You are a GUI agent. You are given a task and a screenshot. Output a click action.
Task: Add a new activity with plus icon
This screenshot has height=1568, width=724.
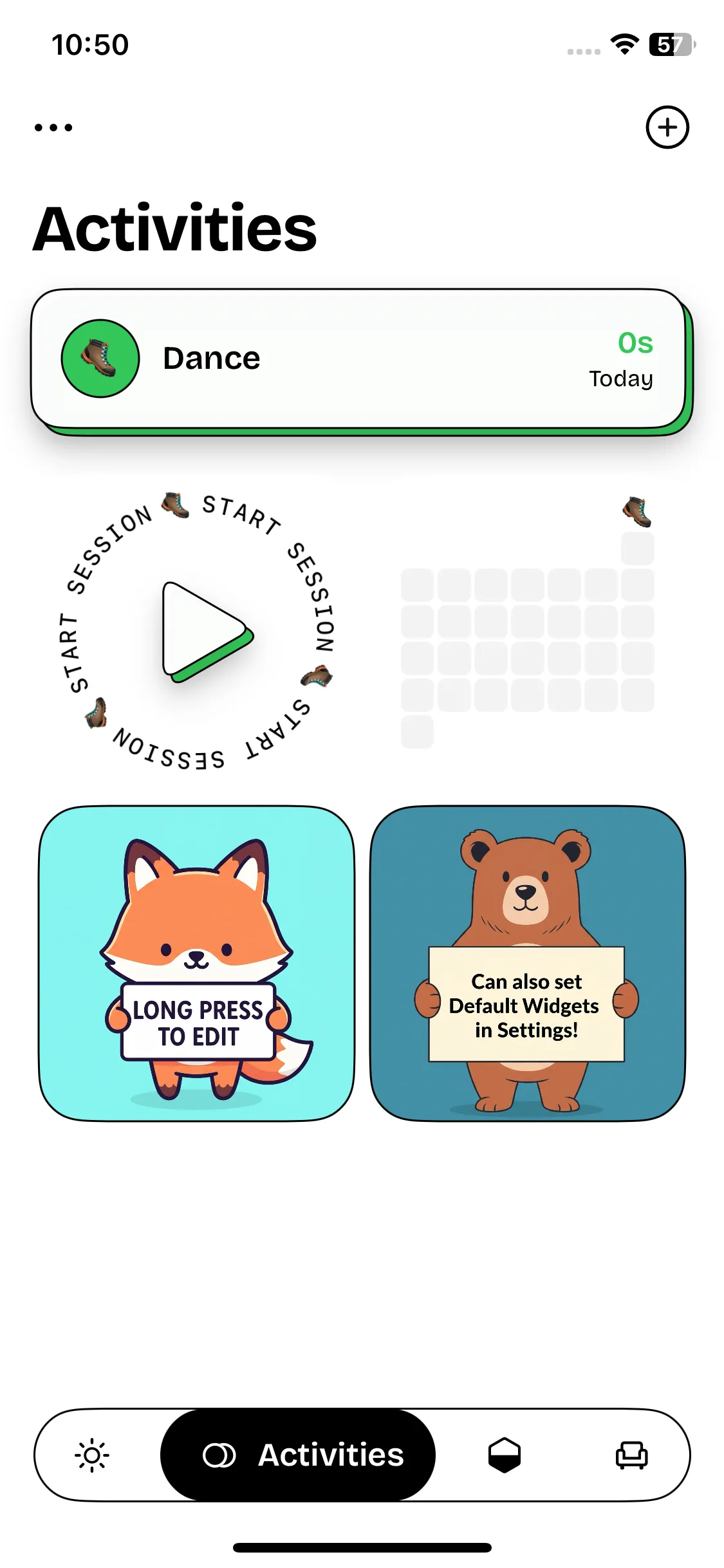[x=667, y=127]
